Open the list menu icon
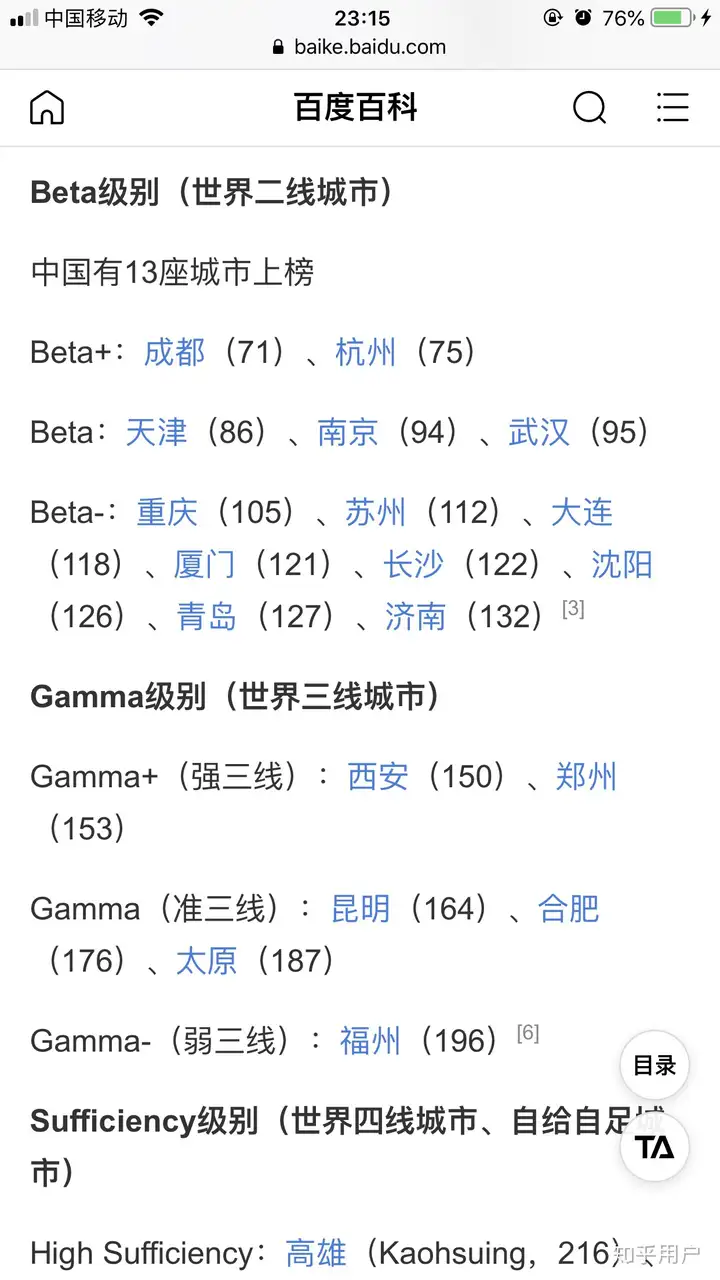 pyautogui.click(x=672, y=107)
